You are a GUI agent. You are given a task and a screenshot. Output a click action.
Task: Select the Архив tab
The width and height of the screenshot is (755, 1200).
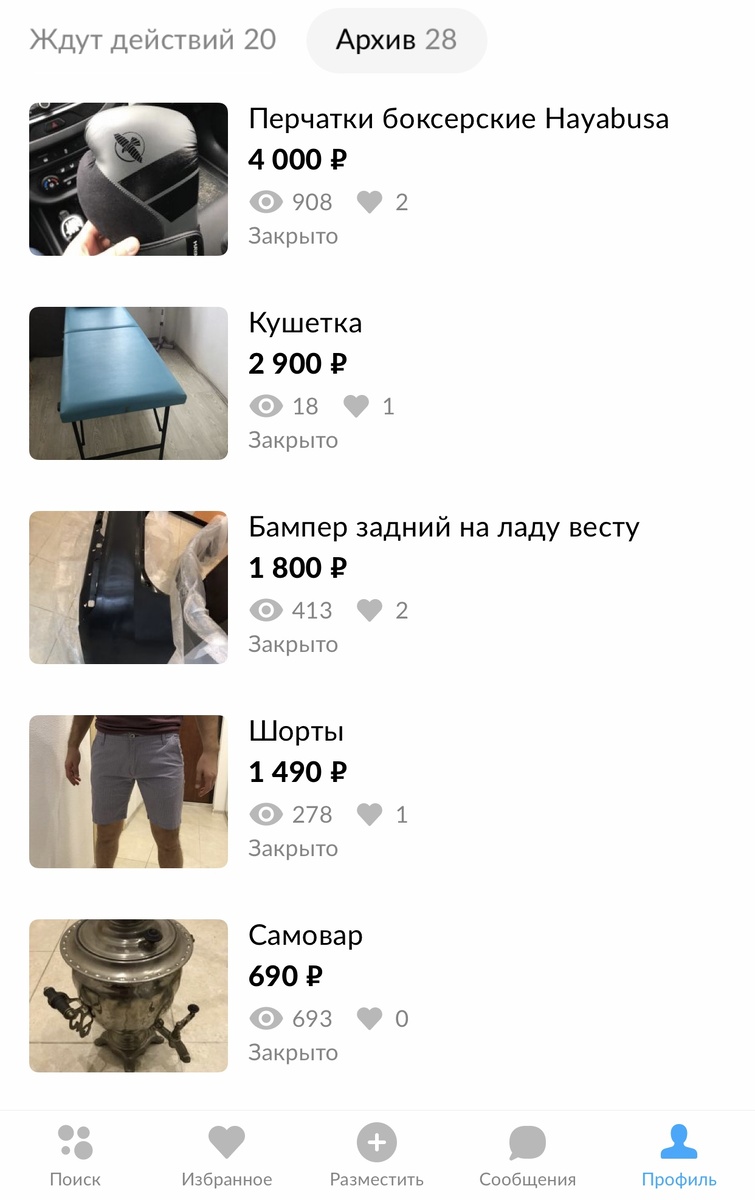coord(396,40)
